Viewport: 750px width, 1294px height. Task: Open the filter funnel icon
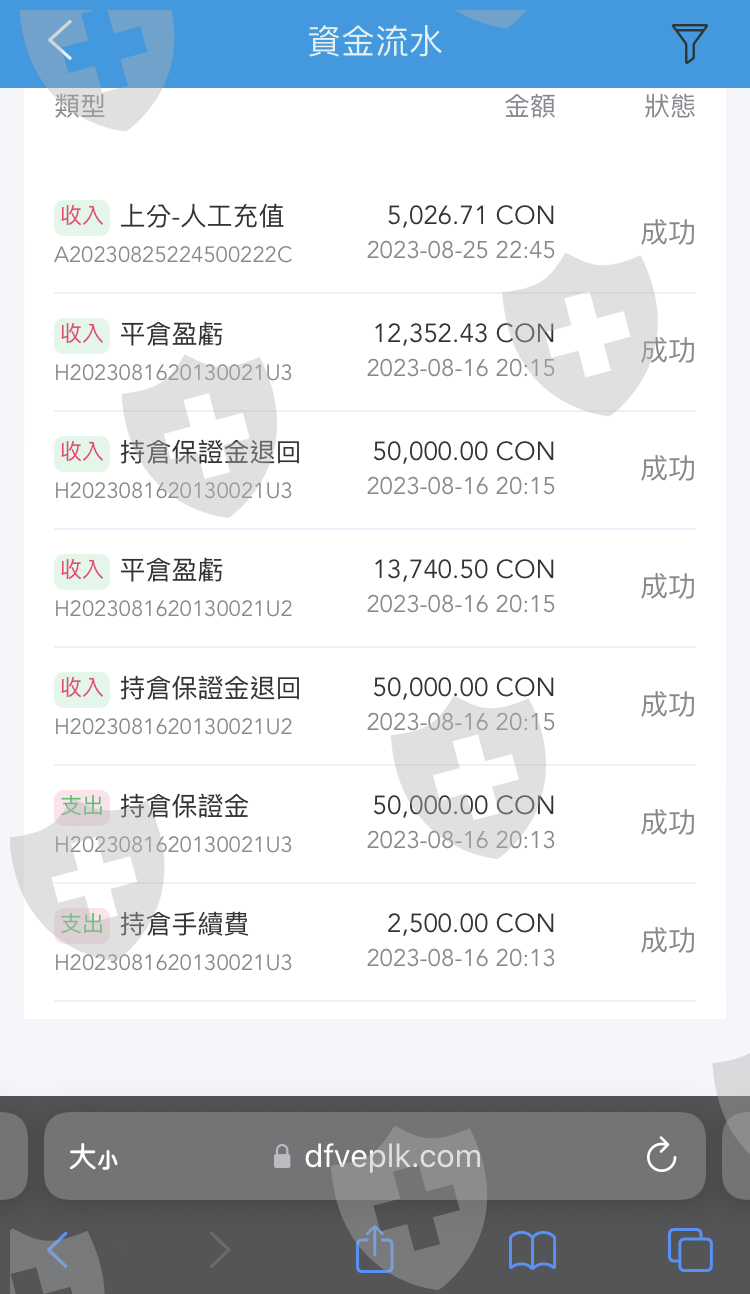coord(690,43)
